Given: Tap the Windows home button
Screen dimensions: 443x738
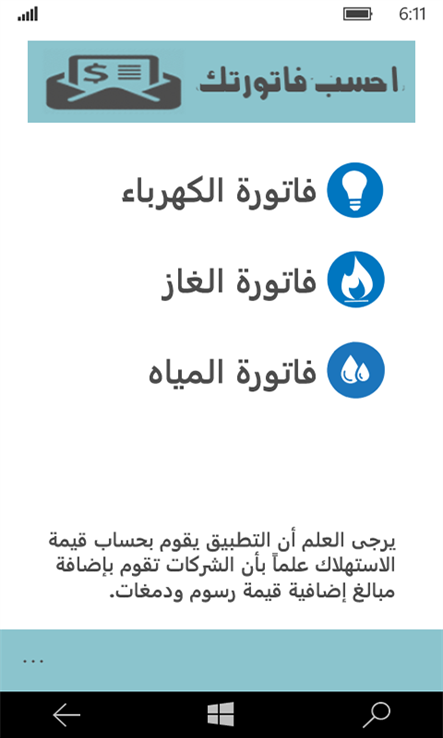Looking at the screenshot, I should [x=221, y=714].
